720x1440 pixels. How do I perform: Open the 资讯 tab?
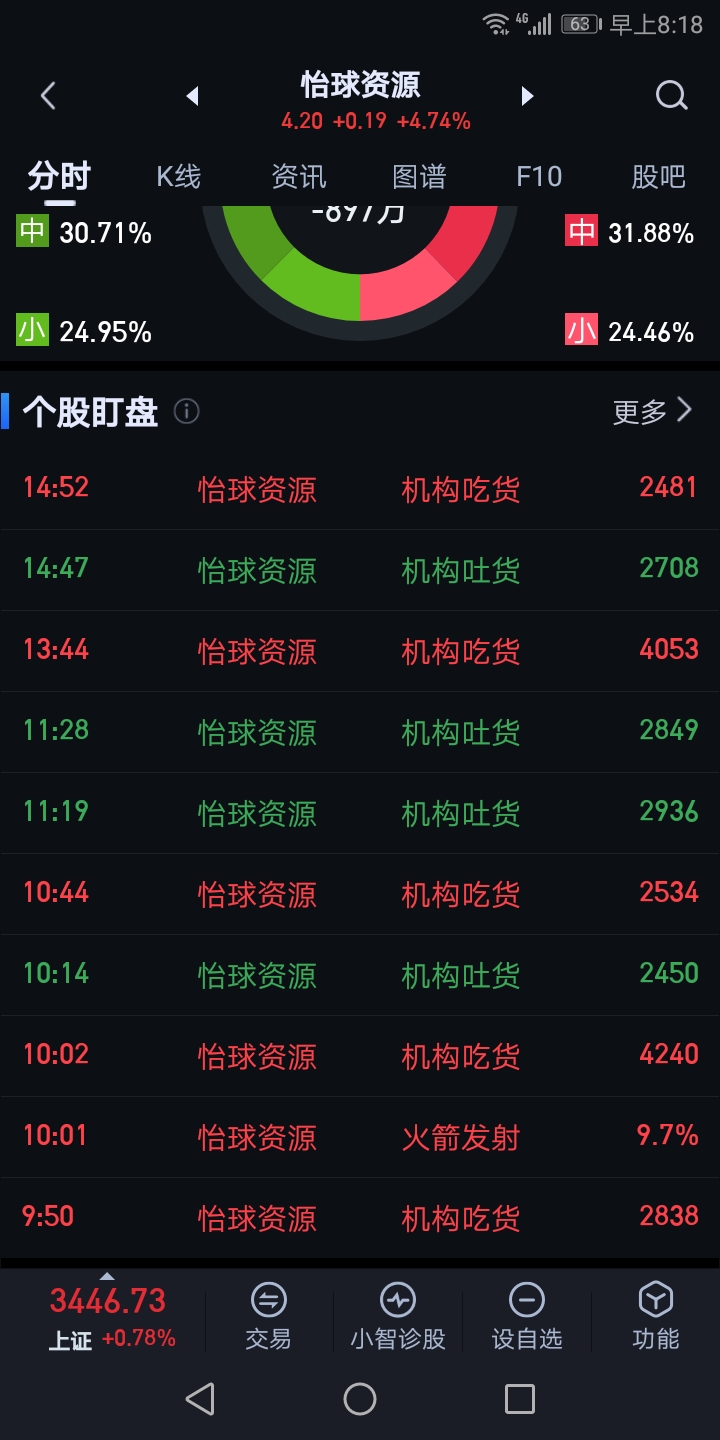(299, 177)
